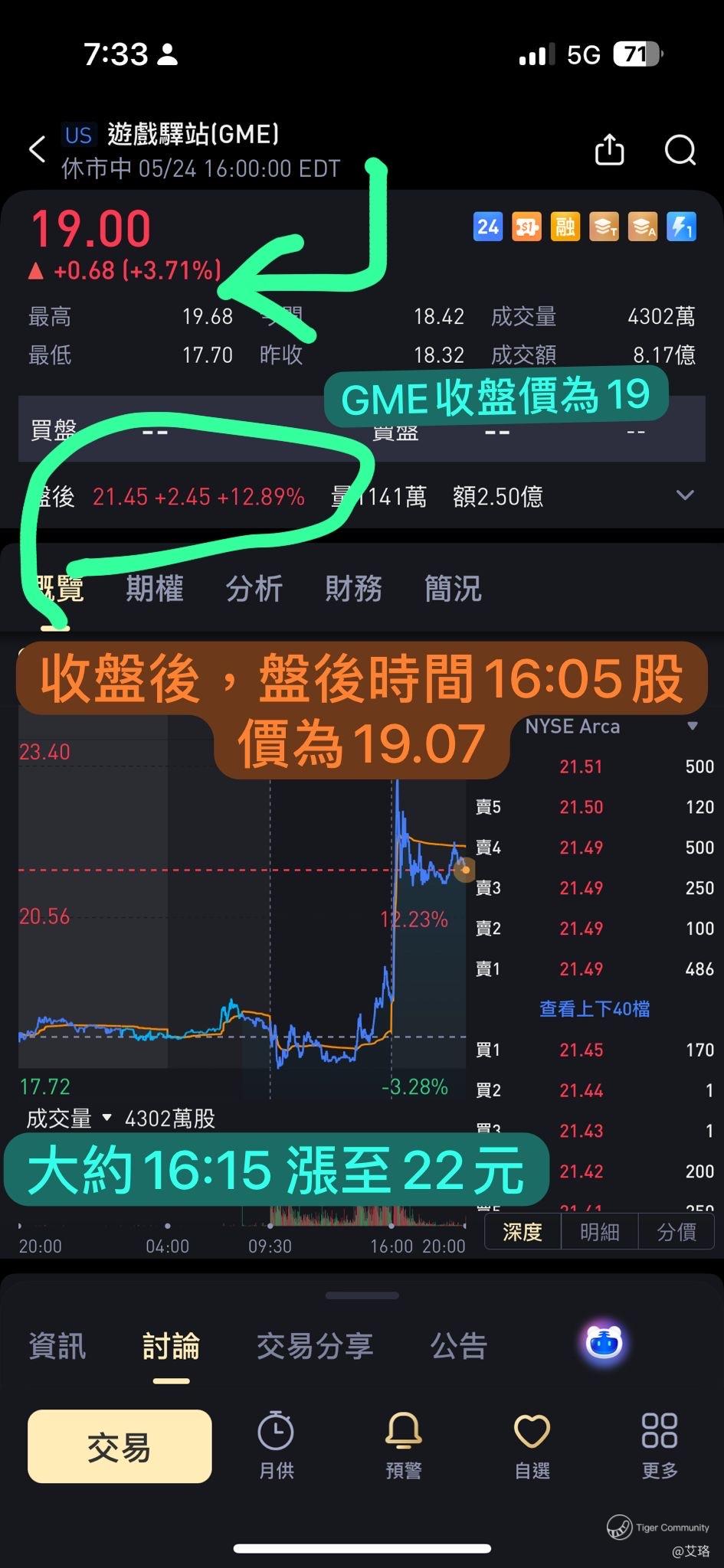
Task: Expand the after-hours quote chevron
Action: pos(685,495)
